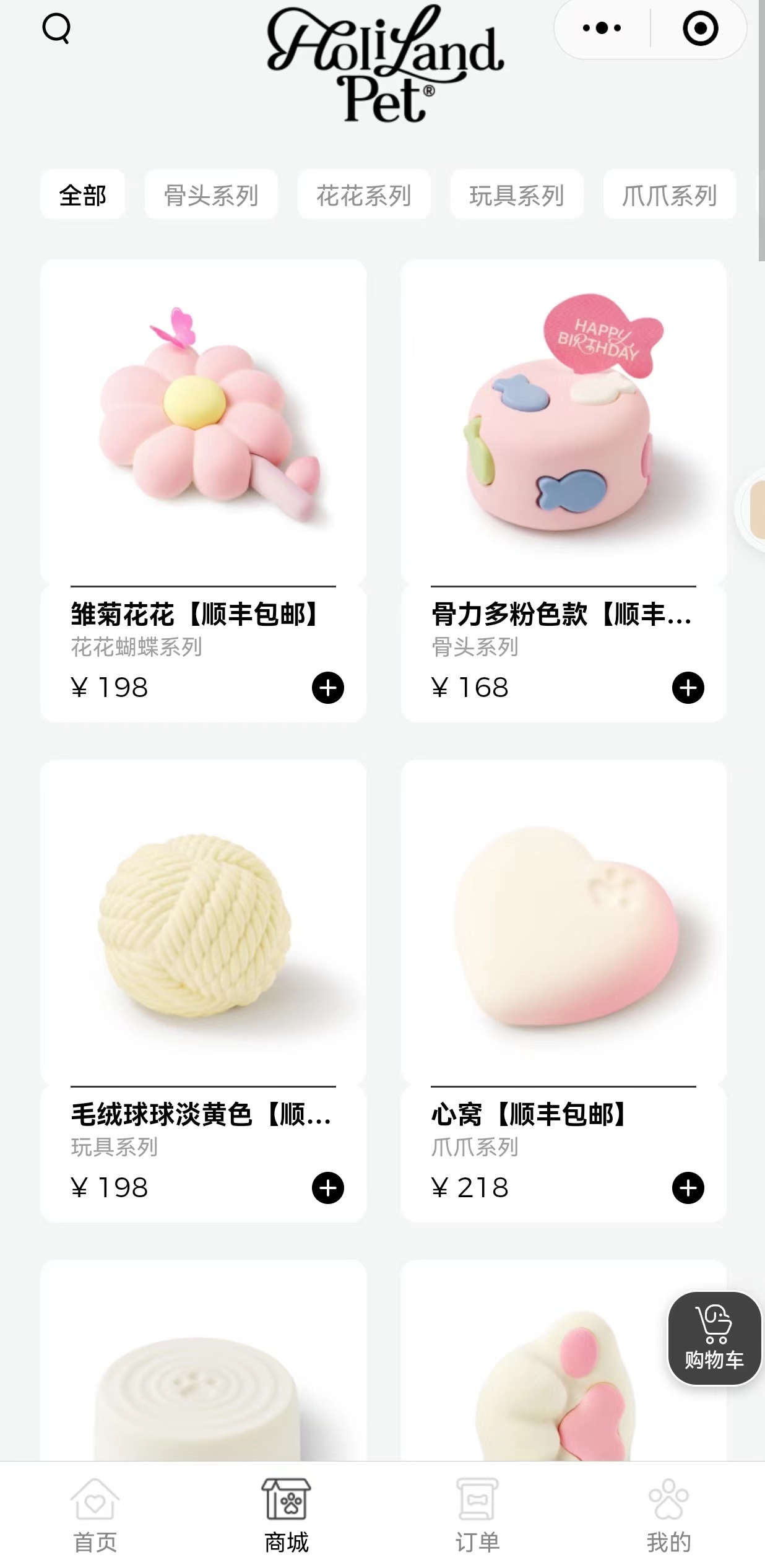The width and height of the screenshot is (765, 1568).
Task: Switch to 骨头系列 category
Action: click(211, 194)
